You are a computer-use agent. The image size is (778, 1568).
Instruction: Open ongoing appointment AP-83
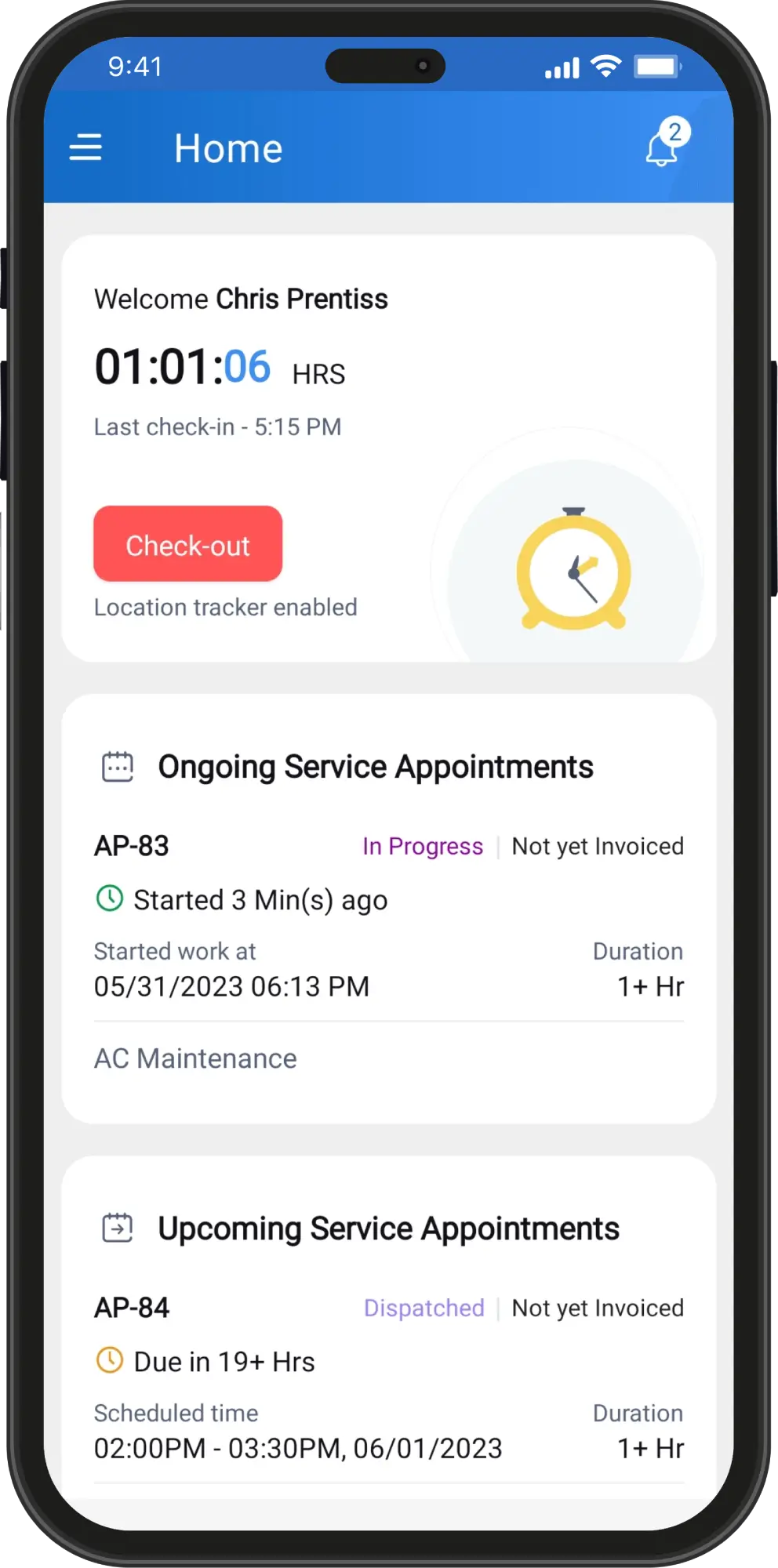pyautogui.click(x=132, y=847)
